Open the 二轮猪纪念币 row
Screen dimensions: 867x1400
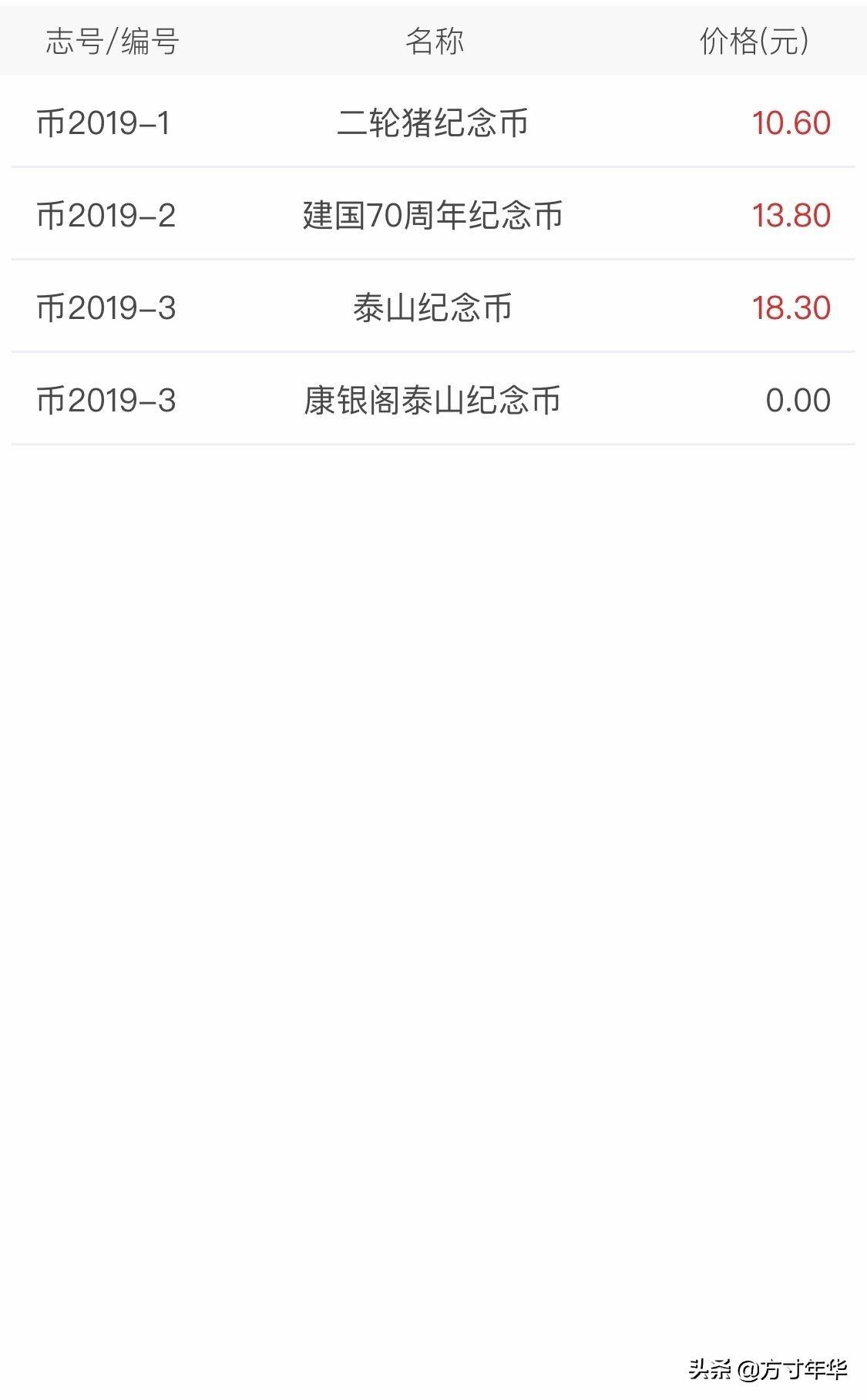pos(433,122)
